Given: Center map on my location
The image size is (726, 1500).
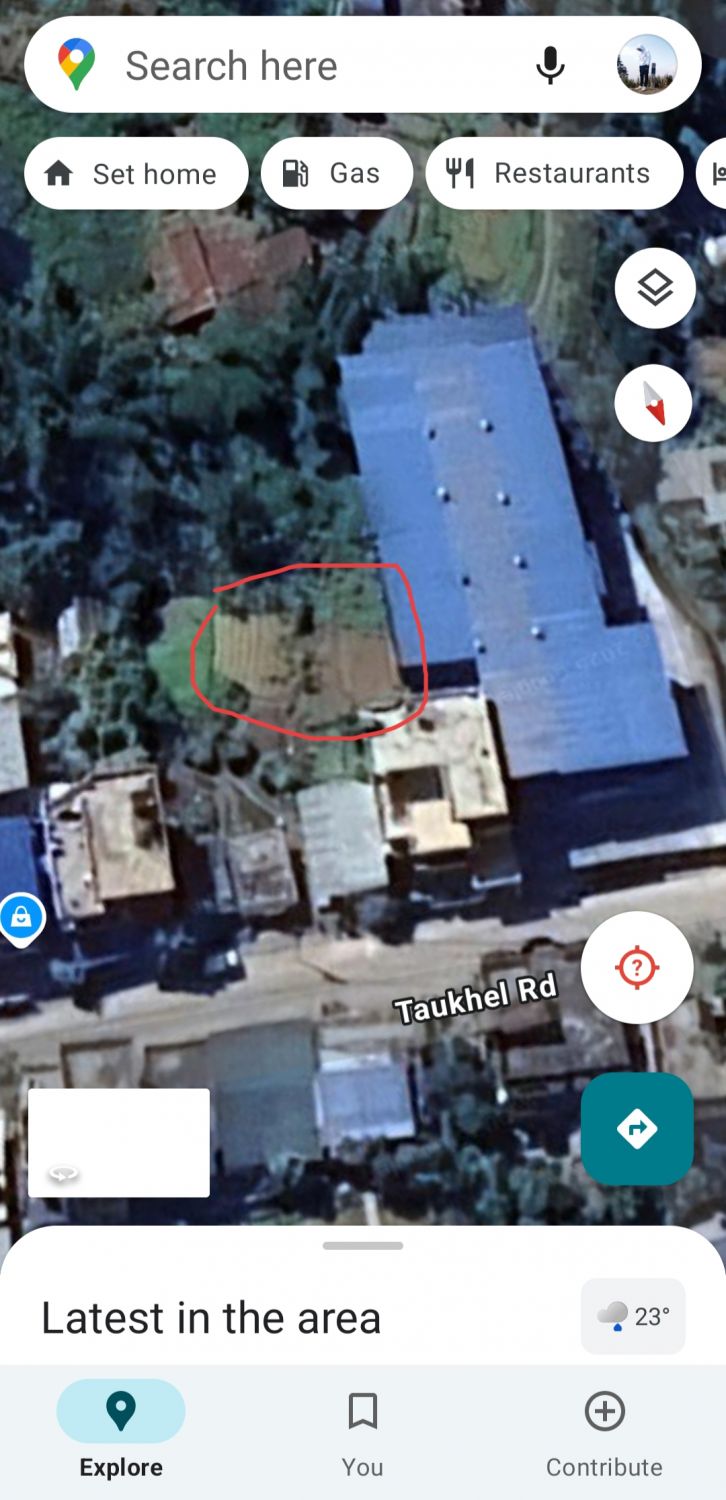Looking at the screenshot, I should (637, 967).
